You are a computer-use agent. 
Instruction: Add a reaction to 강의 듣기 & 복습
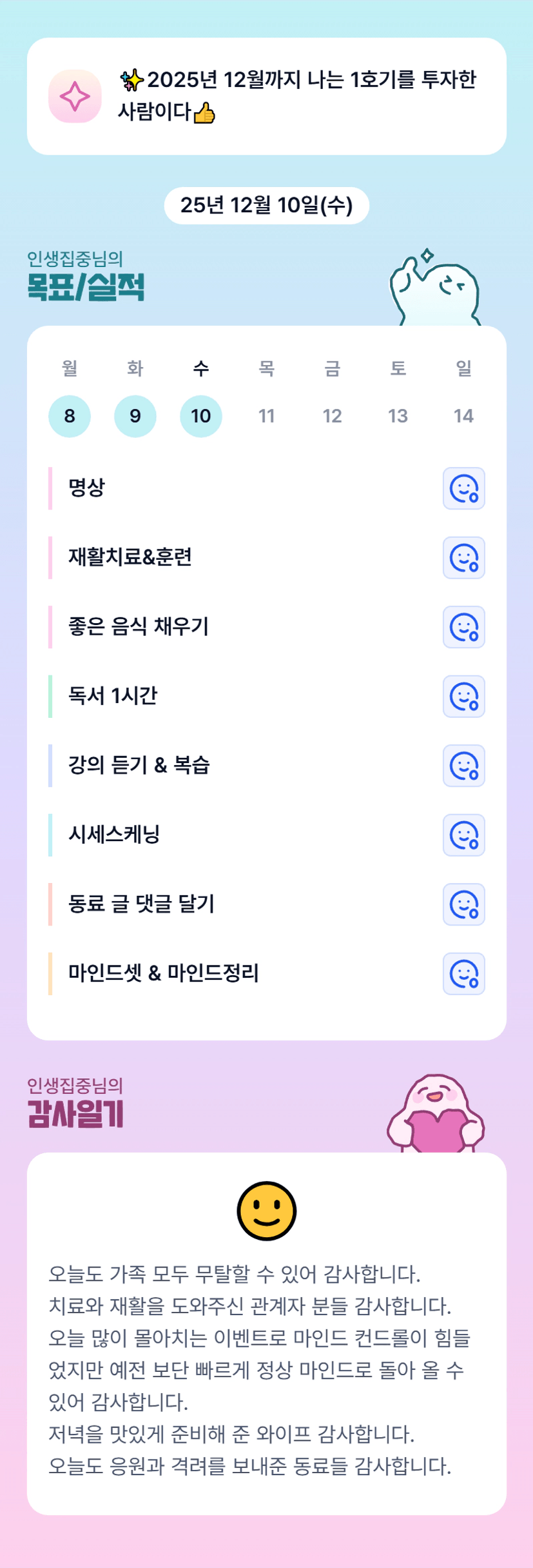[x=464, y=766]
